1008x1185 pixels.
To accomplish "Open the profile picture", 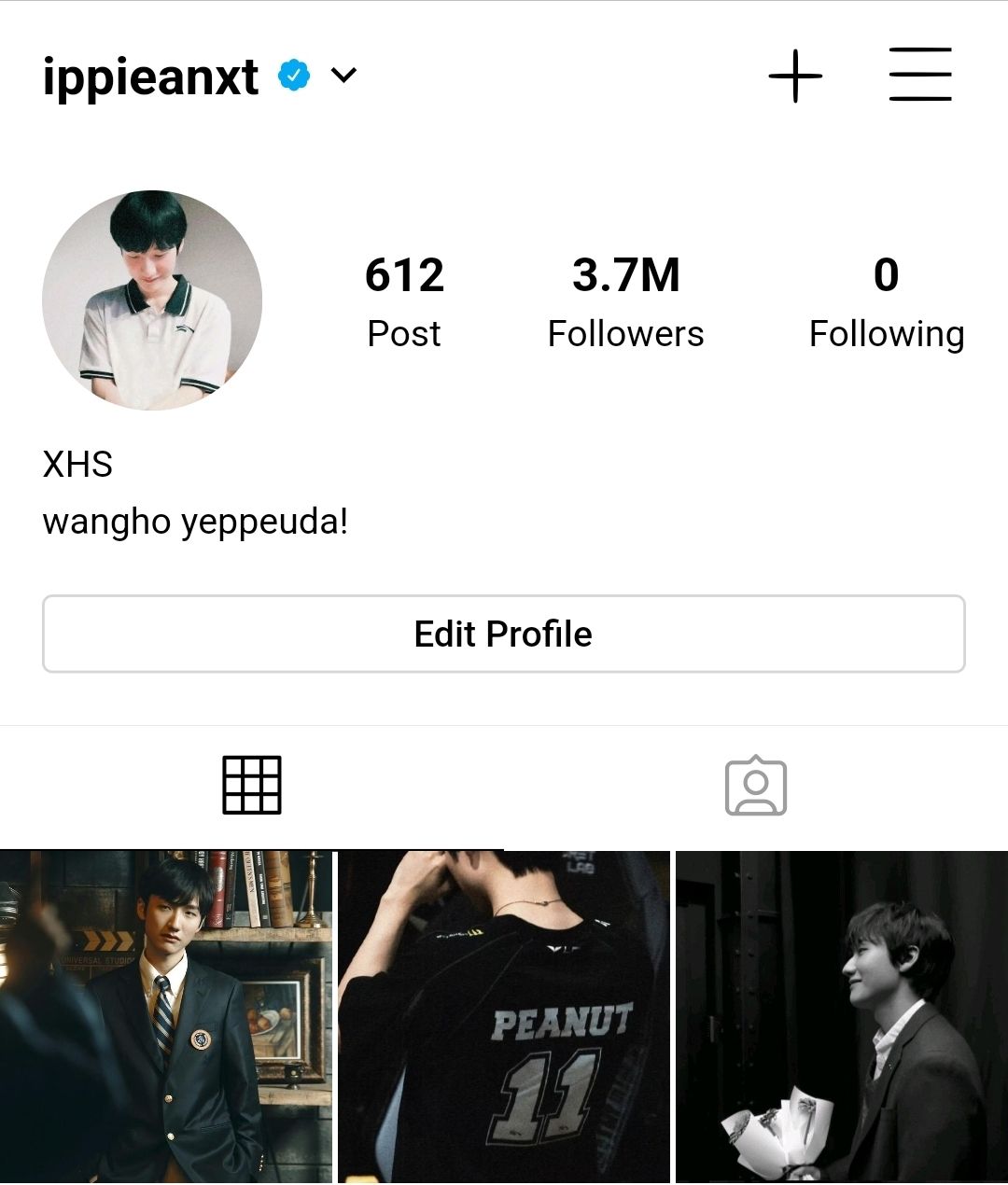I will click(x=152, y=300).
